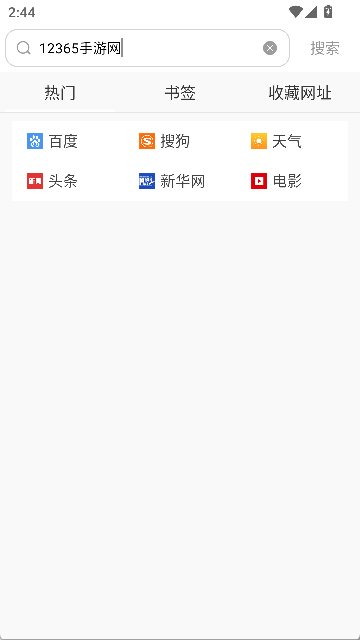Open the 搜狗 shortcut

point(164,141)
